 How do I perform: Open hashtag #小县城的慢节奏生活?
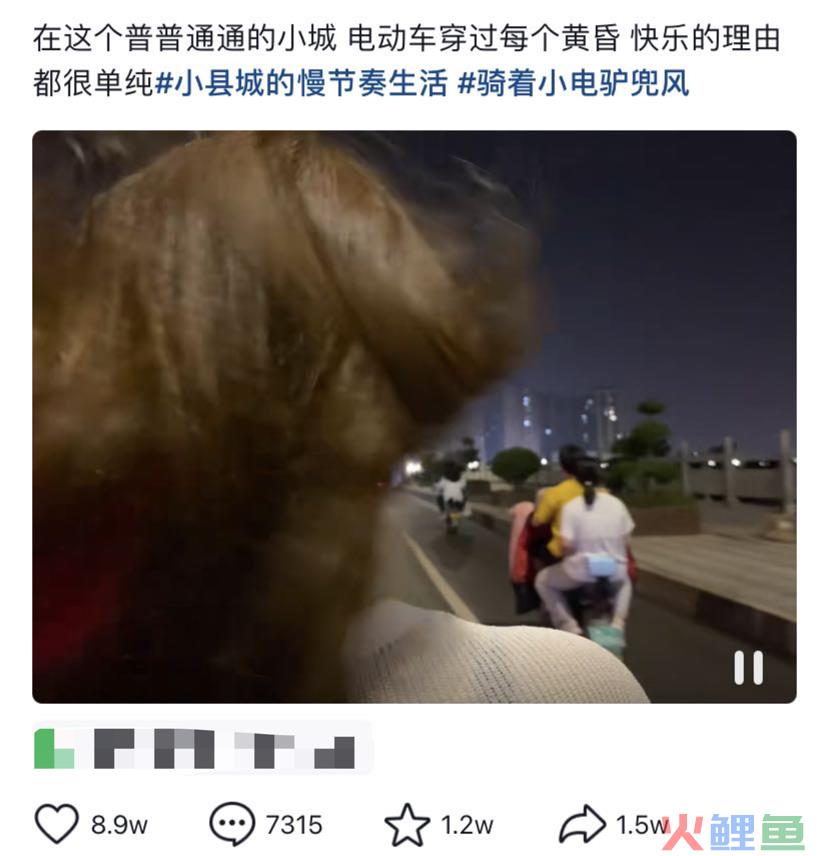click(x=302, y=83)
